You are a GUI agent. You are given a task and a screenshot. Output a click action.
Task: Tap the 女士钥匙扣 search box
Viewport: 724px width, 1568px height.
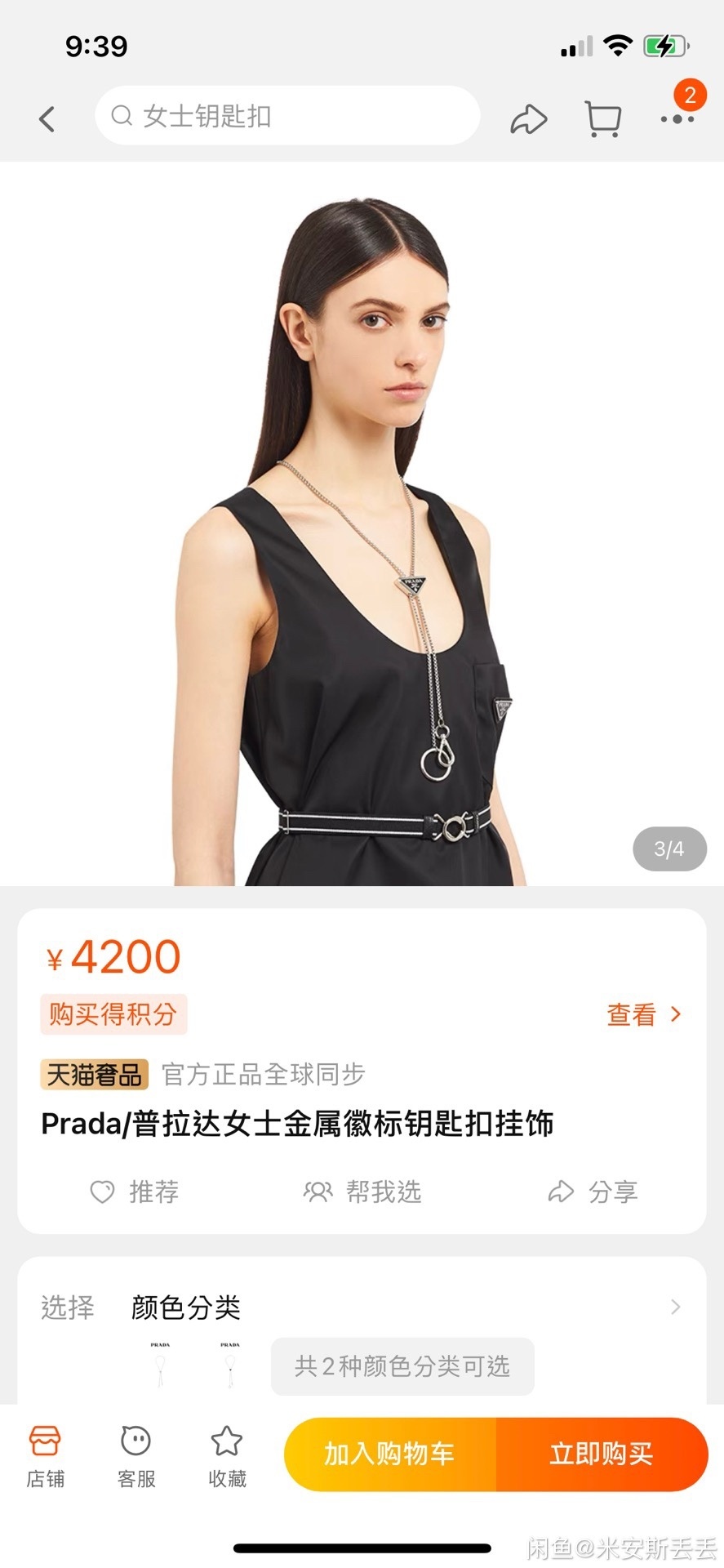click(x=287, y=116)
